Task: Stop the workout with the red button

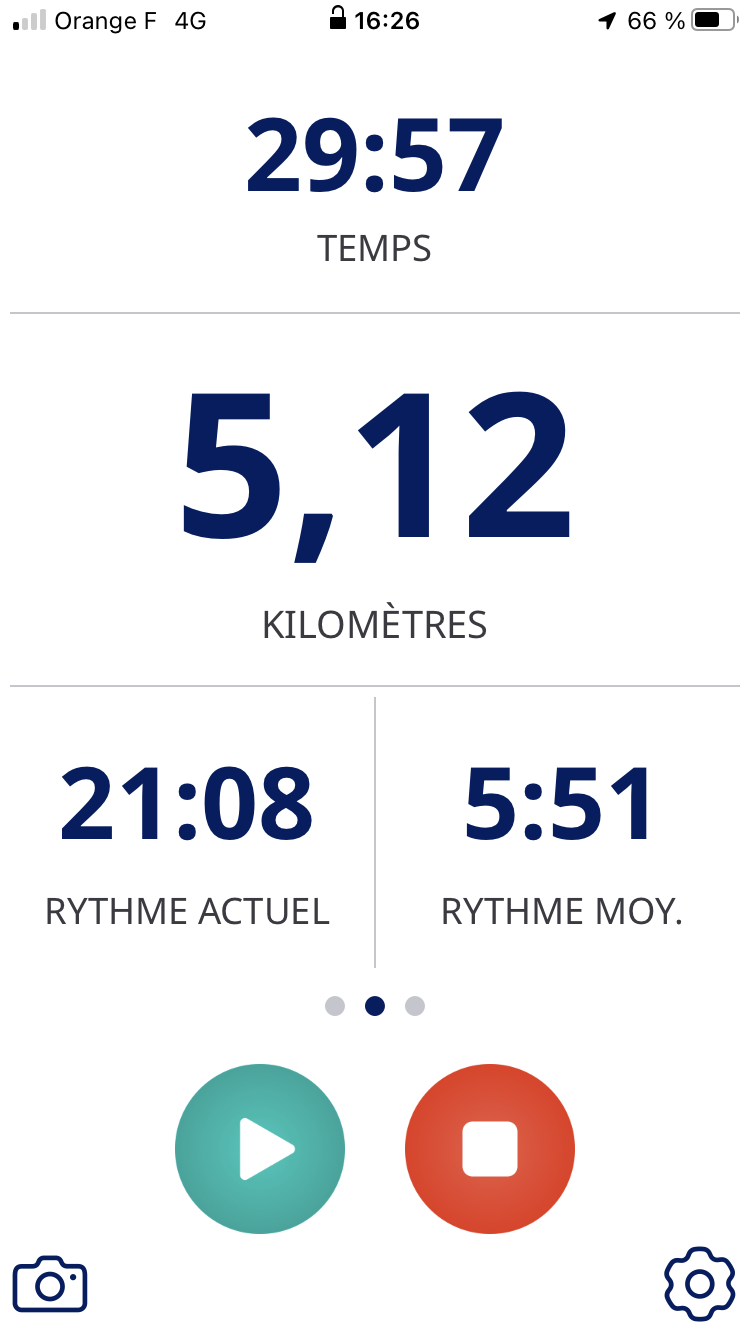Action: [490, 1149]
